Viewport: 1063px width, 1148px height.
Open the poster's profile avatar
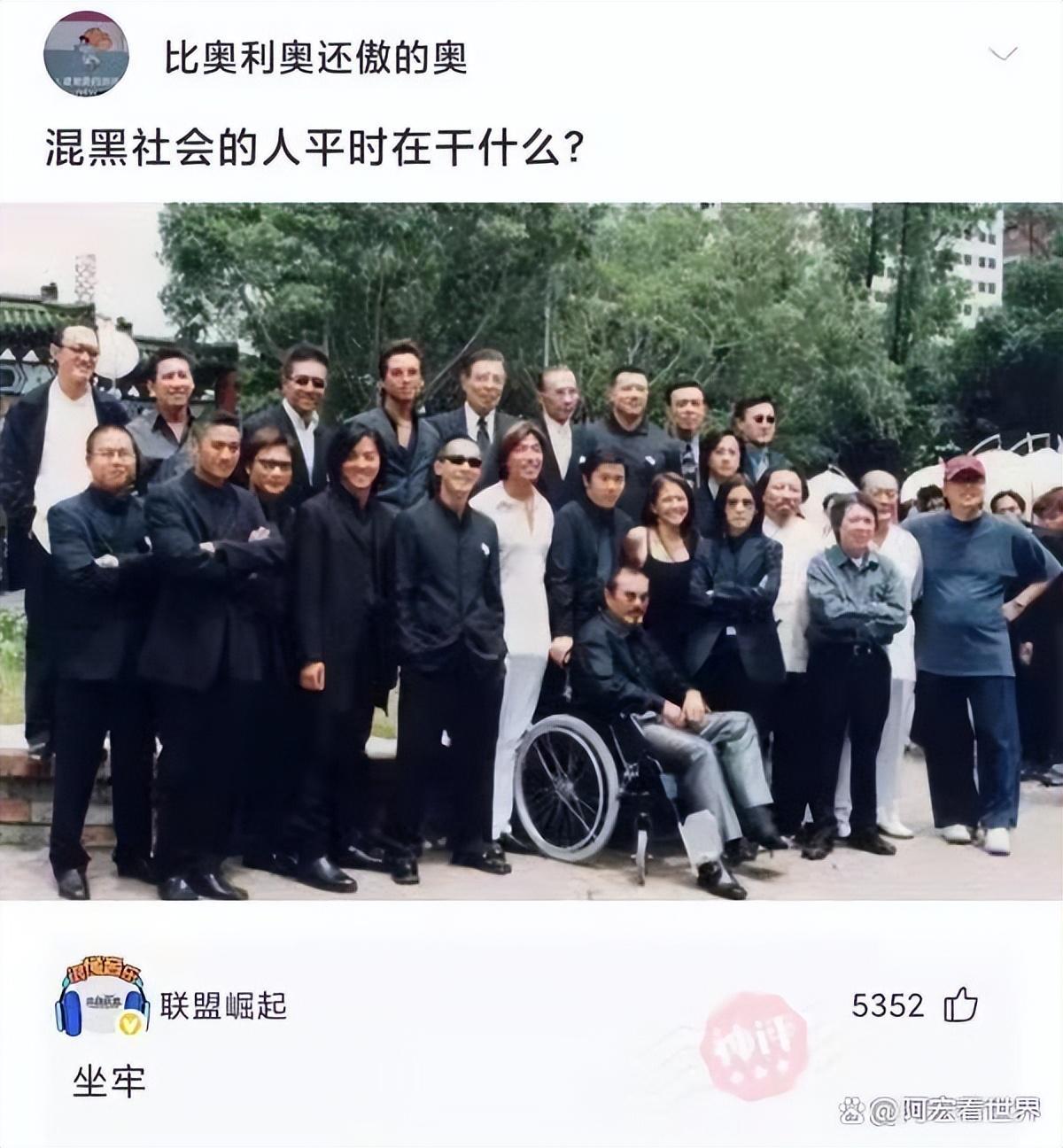click(x=86, y=55)
